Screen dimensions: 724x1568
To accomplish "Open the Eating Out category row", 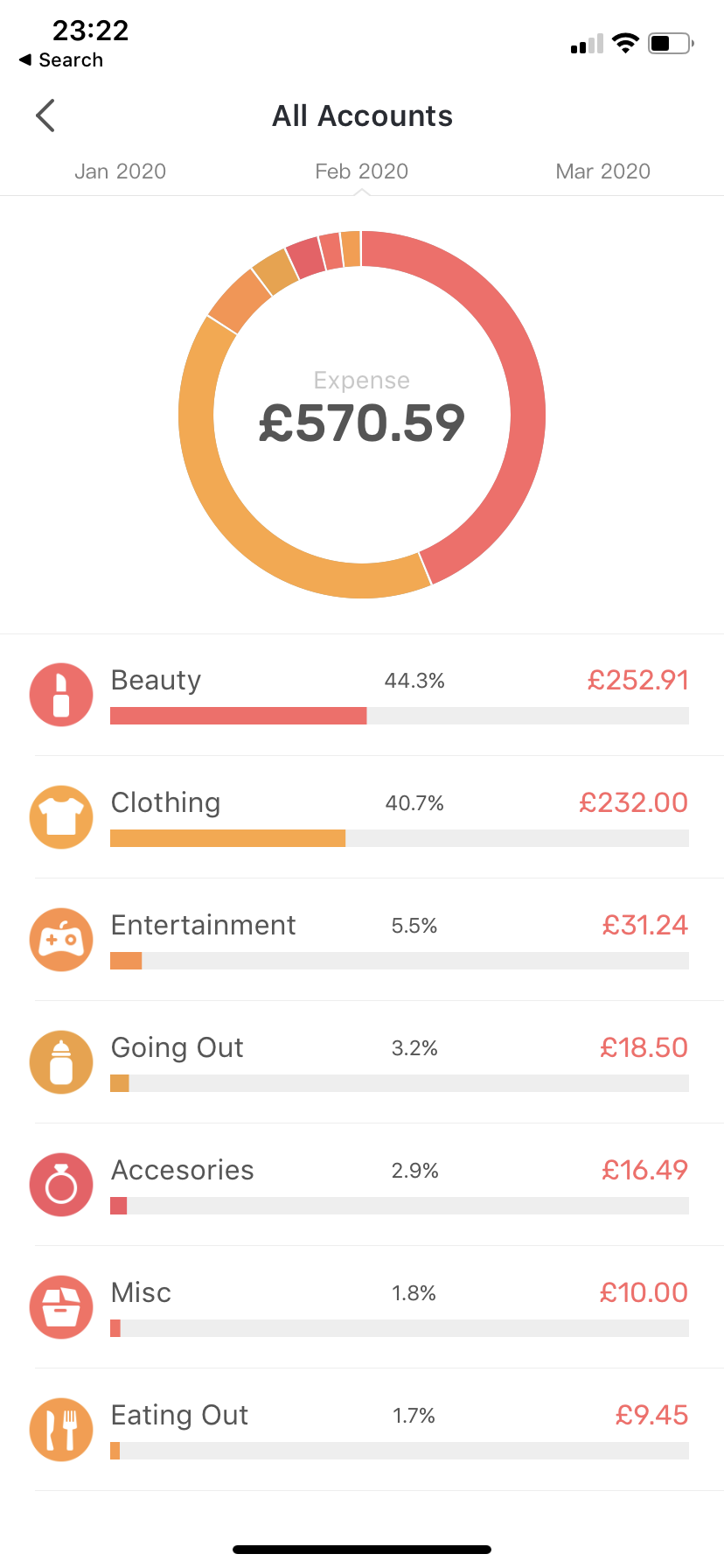I will point(362,1430).
